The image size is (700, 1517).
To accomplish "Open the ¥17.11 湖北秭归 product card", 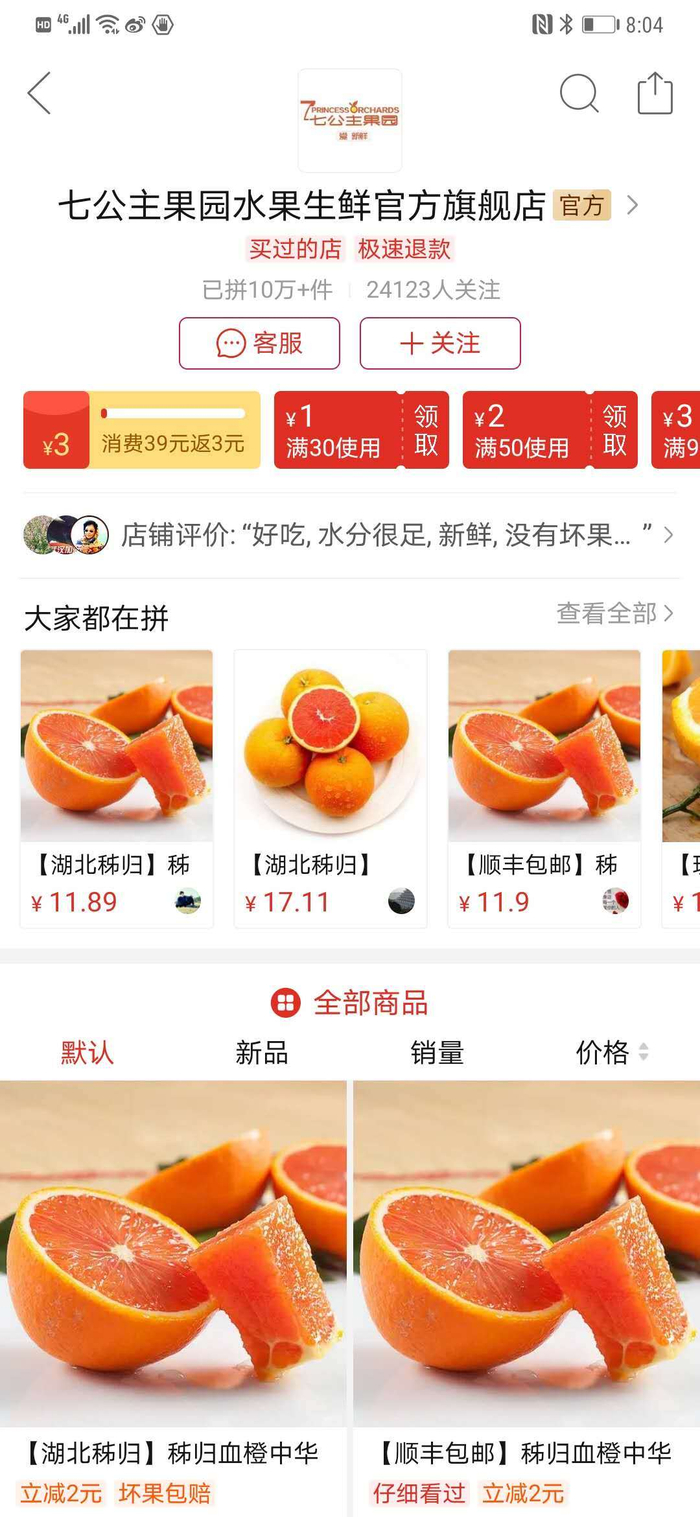I will click(330, 788).
